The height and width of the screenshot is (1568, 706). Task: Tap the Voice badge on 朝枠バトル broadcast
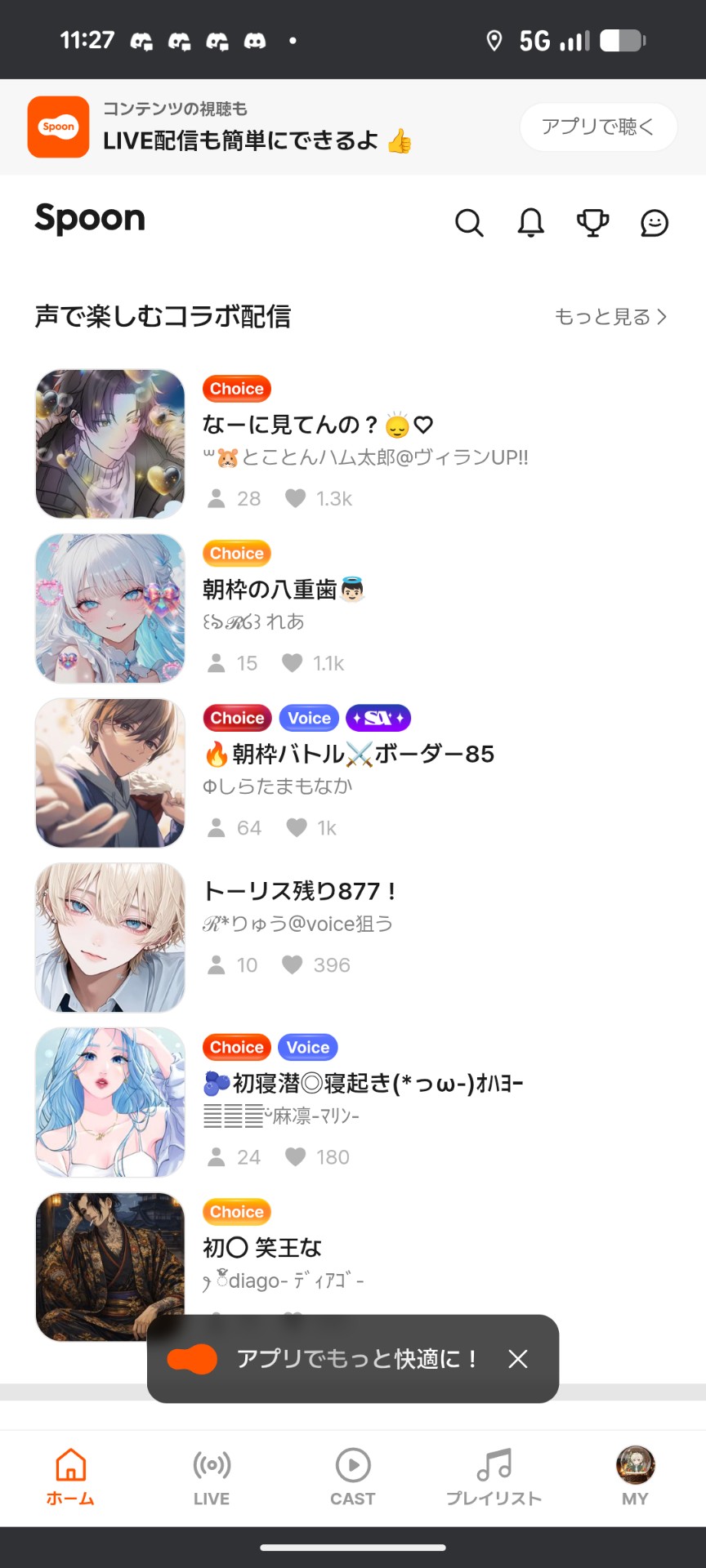pyautogui.click(x=308, y=718)
